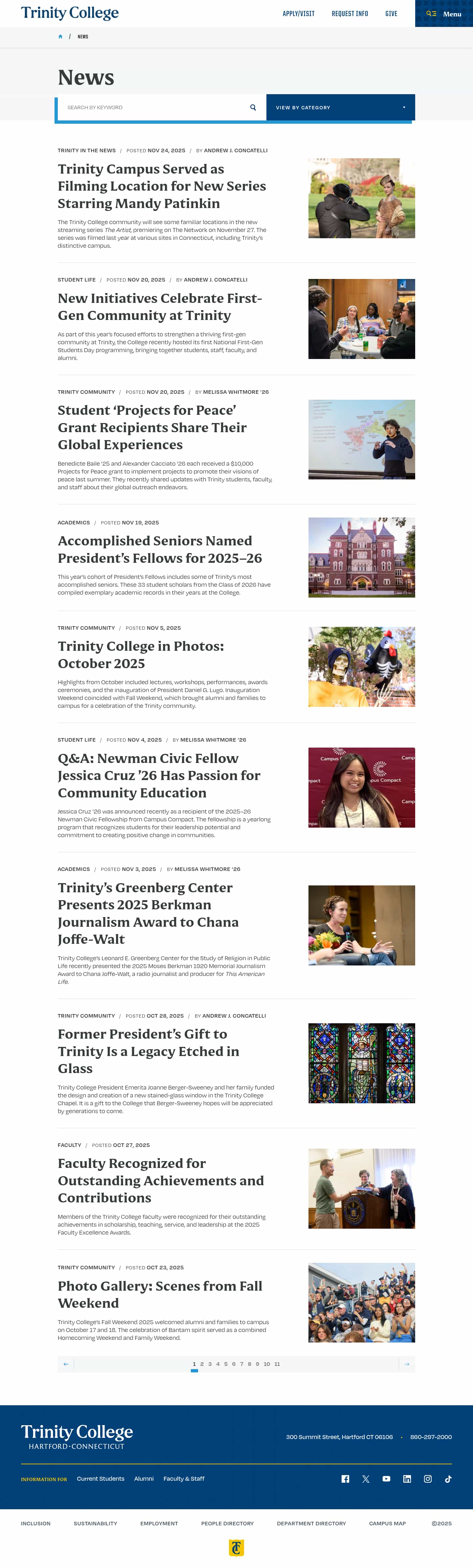Select Request Info in the header
Screen dimensions: 473x1568
click(x=349, y=13)
